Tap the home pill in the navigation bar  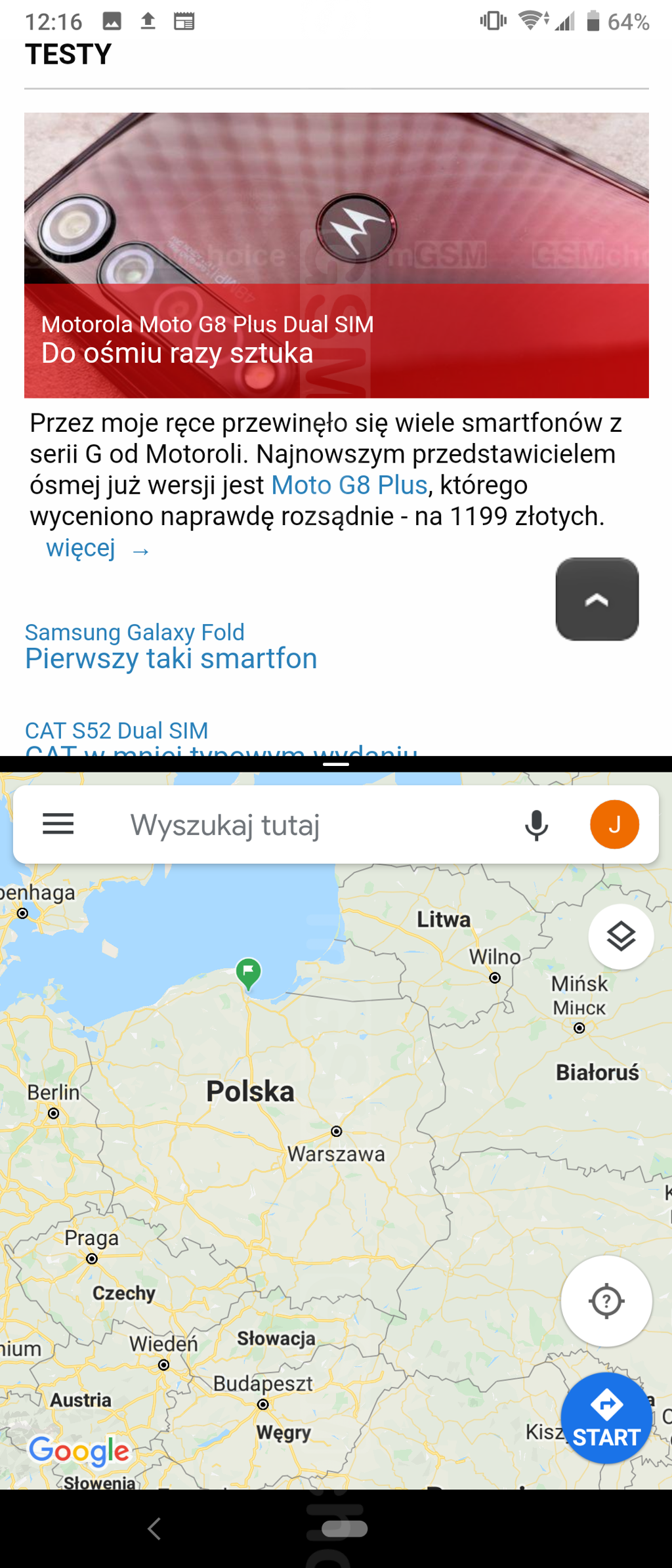tap(345, 1529)
